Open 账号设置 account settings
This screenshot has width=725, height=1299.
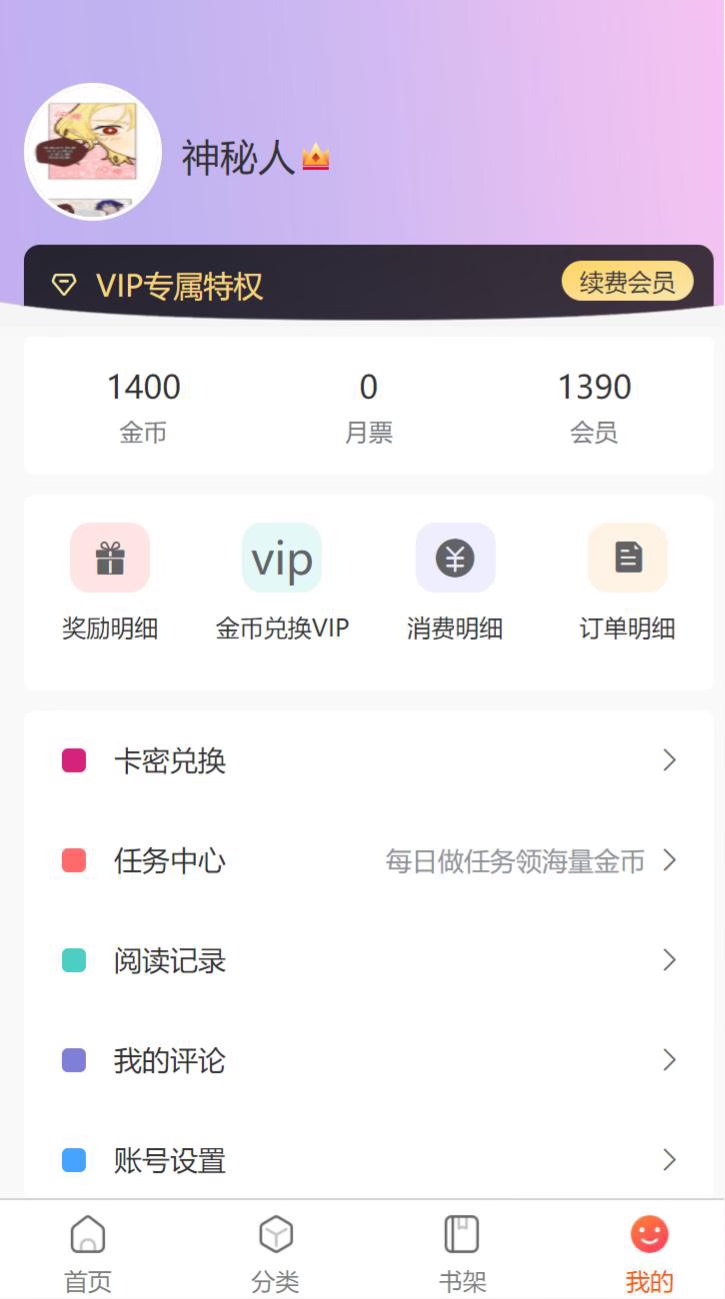tap(368, 1161)
